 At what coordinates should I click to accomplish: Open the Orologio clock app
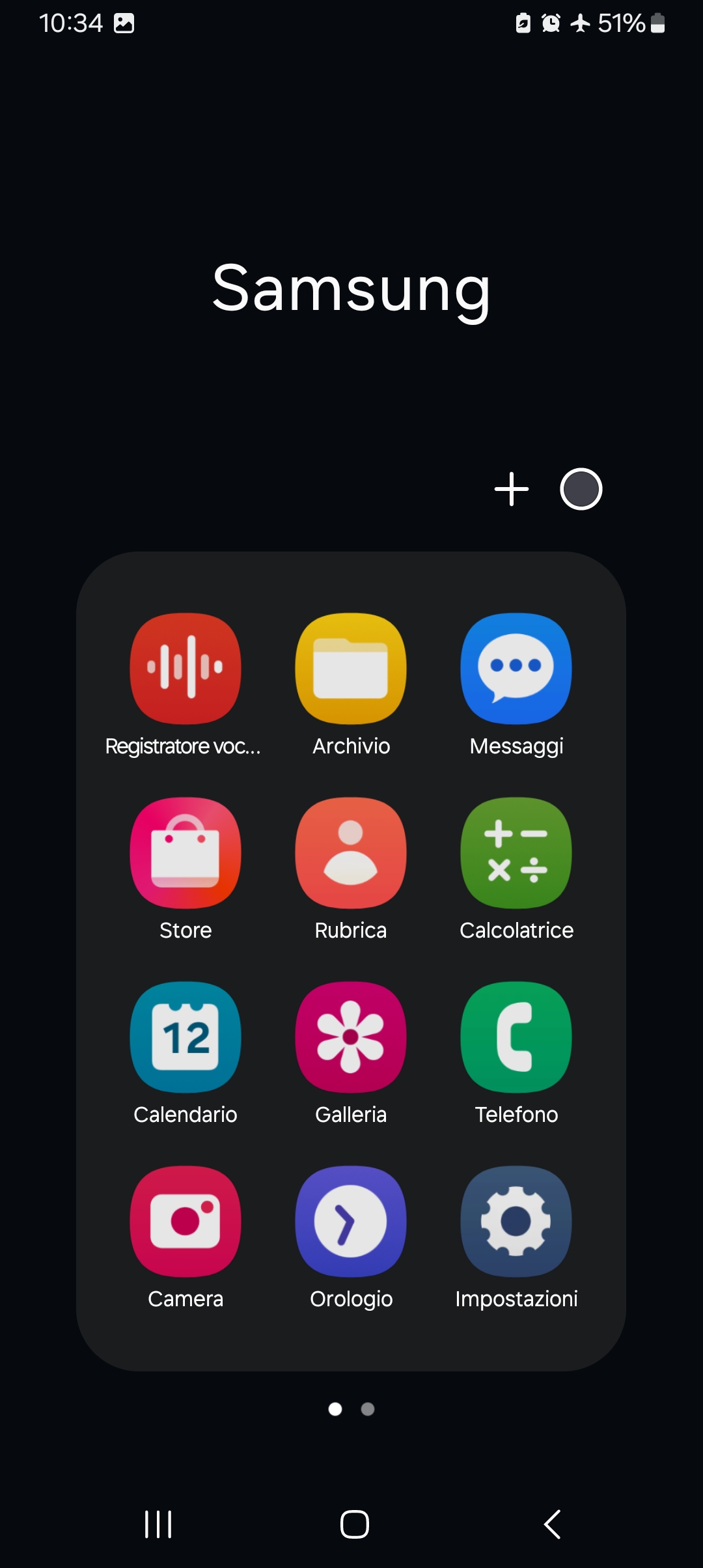[351, 1222]
